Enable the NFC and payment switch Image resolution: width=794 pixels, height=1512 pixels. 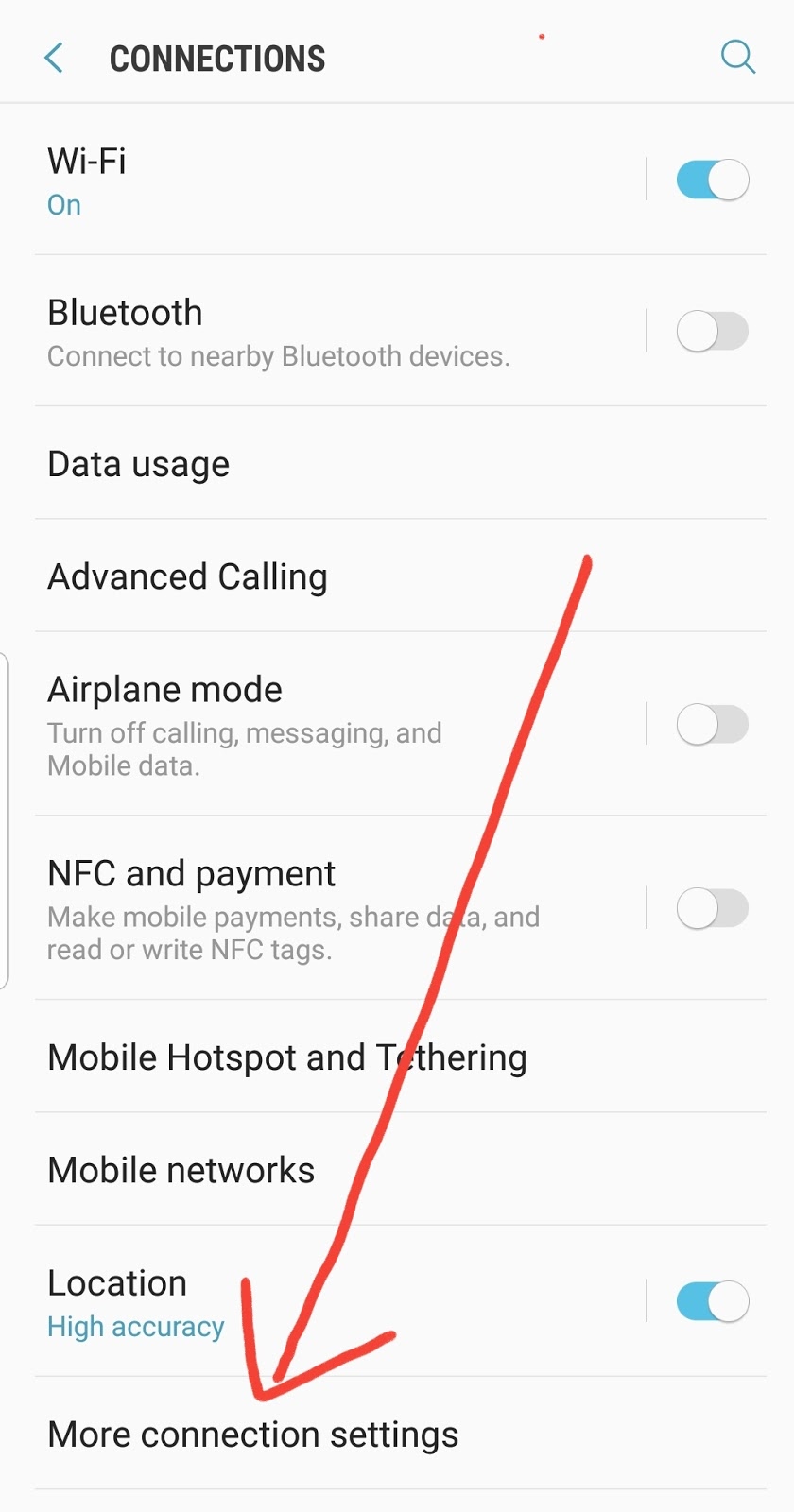(x=712, y=908)
